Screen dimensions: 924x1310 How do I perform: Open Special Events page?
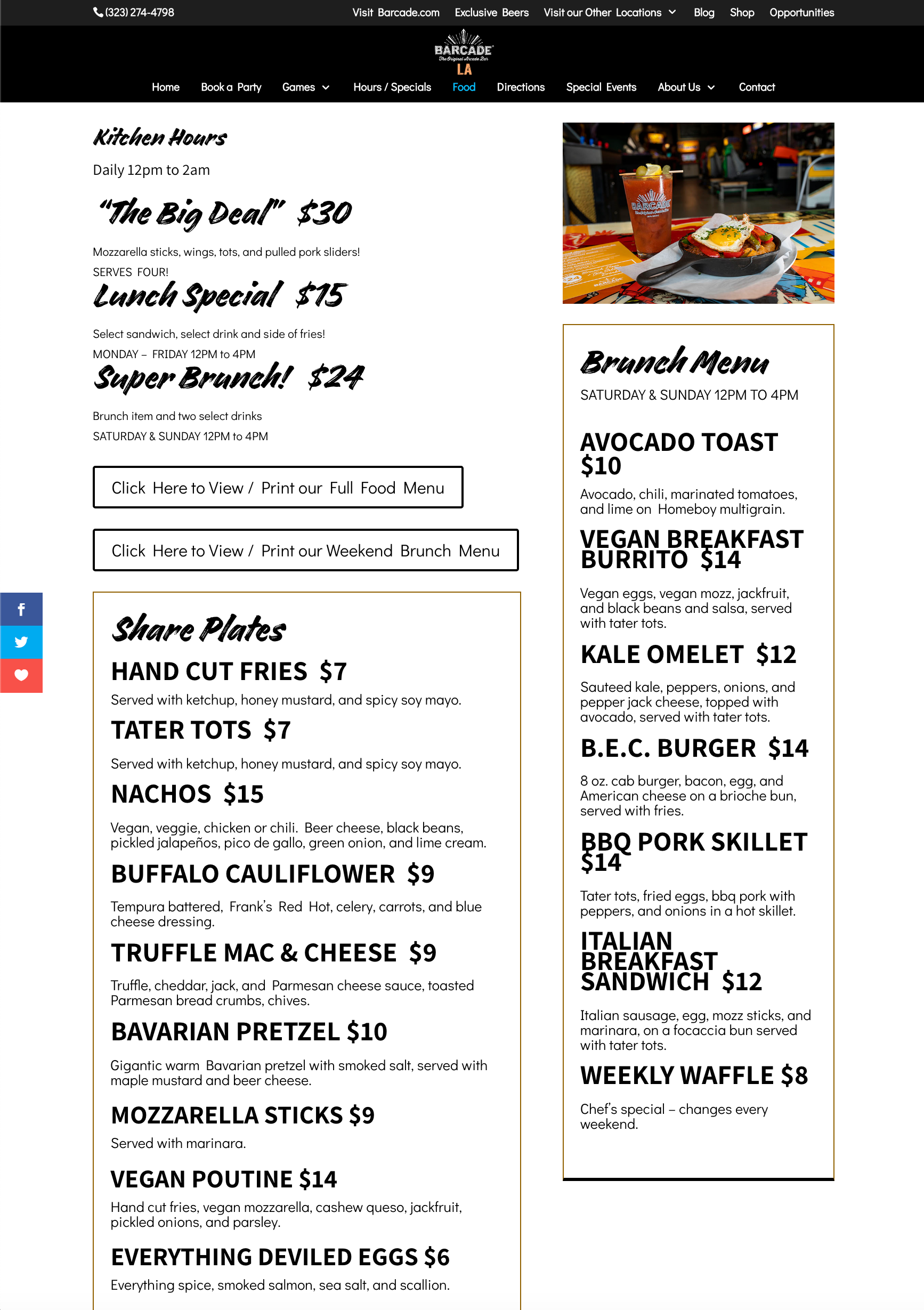click(x=601, y=87)
